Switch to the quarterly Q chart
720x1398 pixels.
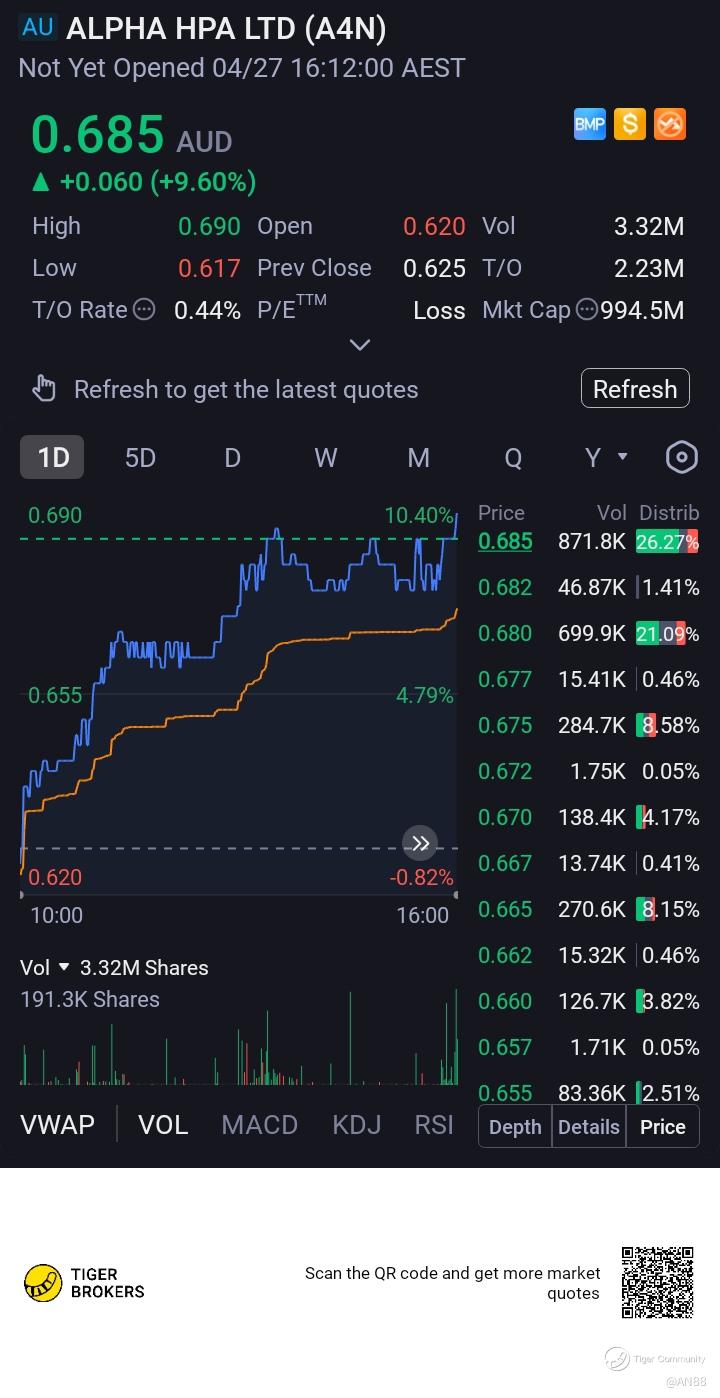[512, 458]
